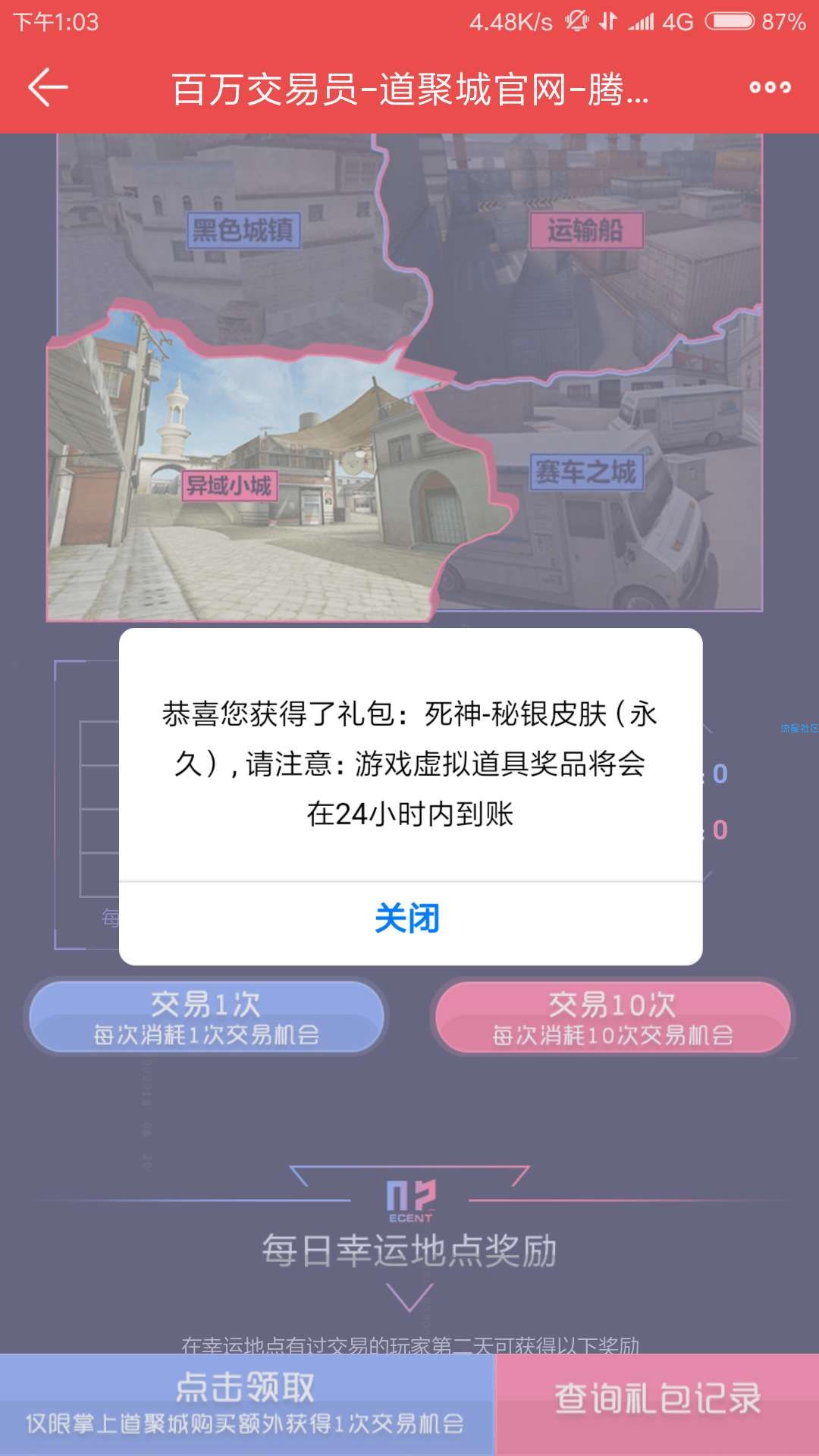Select the 赛车之城 map region
The image size is (819, 1456).
pyautogui.click(x=585, y=472)
